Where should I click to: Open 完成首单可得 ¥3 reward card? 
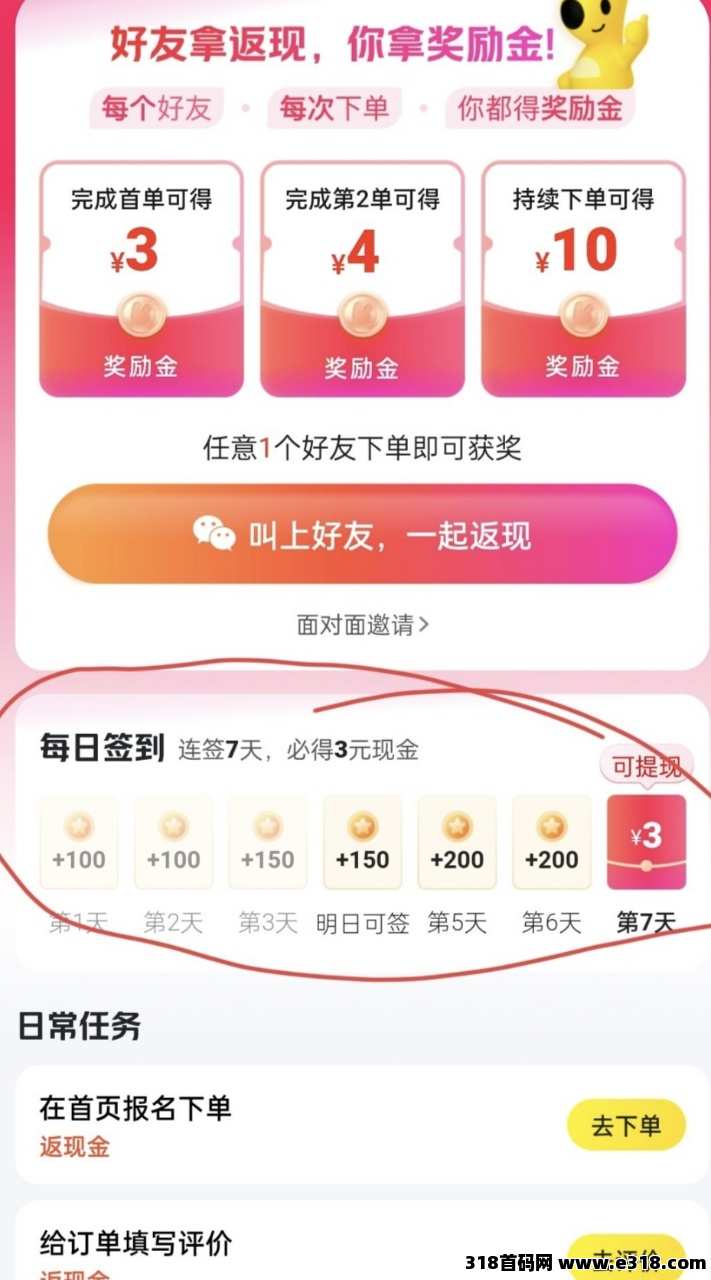click(x=141, y=279)
